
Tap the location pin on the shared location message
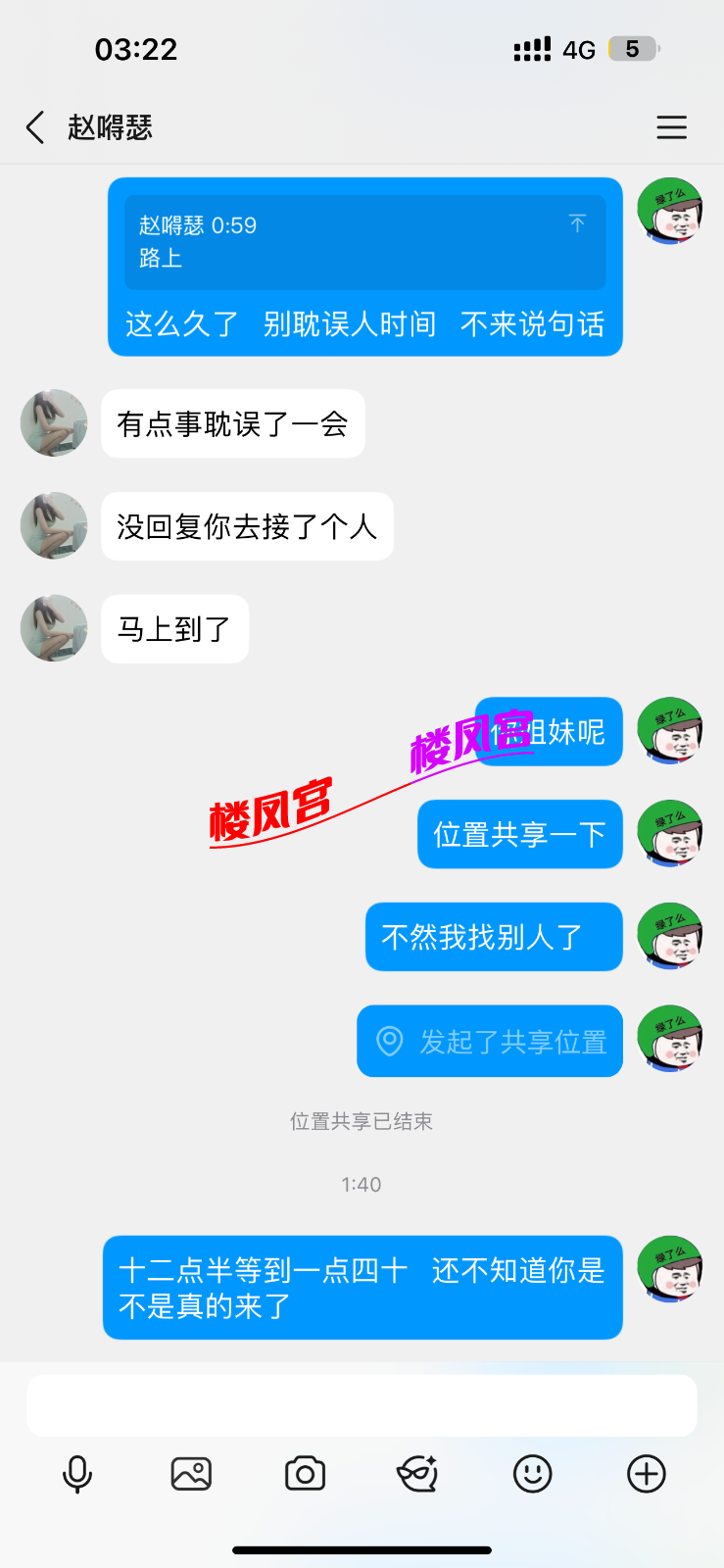click(x=387, y=1041)
